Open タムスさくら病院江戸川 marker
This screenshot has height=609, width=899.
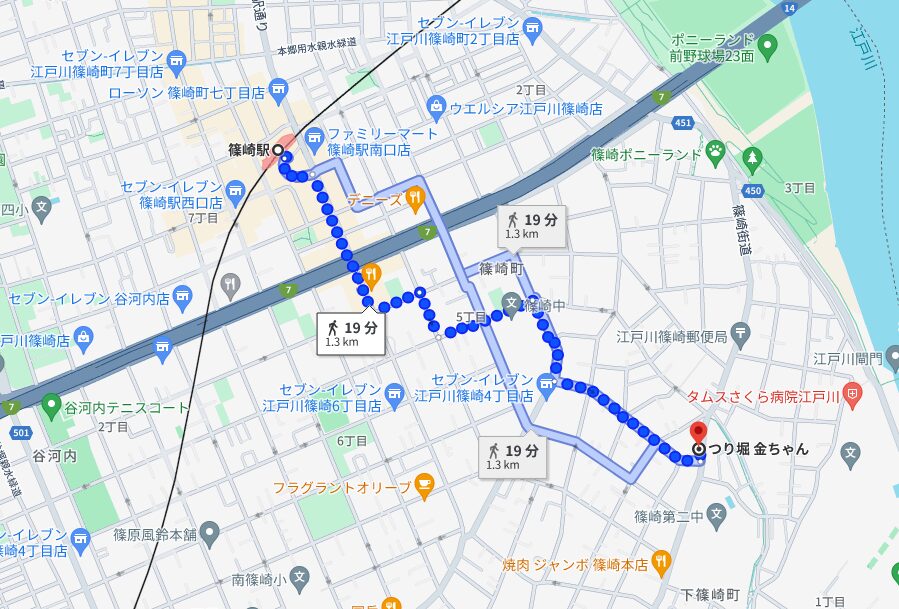click(x=851, y=393)
